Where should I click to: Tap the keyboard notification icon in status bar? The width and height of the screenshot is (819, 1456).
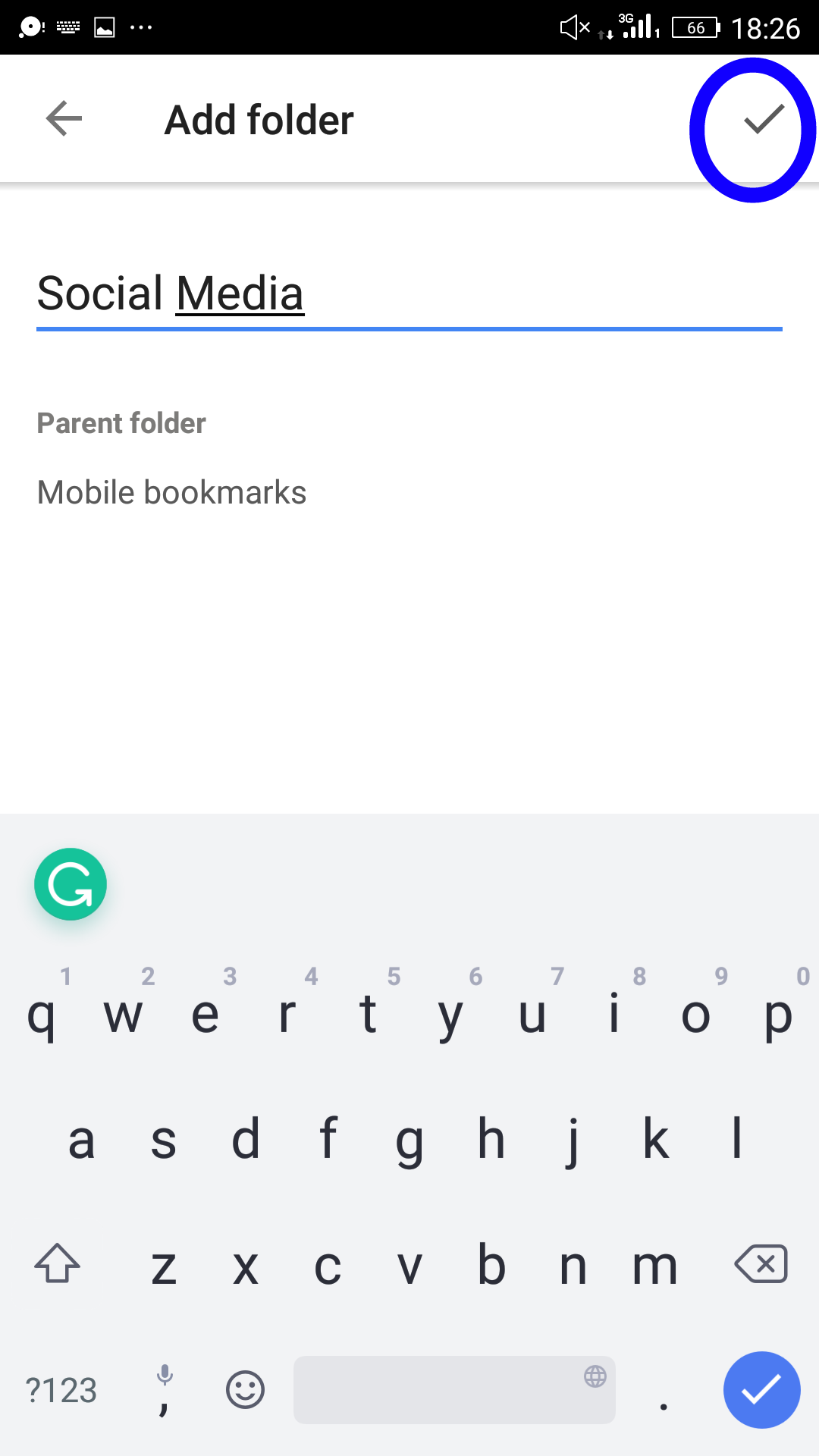[68, 27]
